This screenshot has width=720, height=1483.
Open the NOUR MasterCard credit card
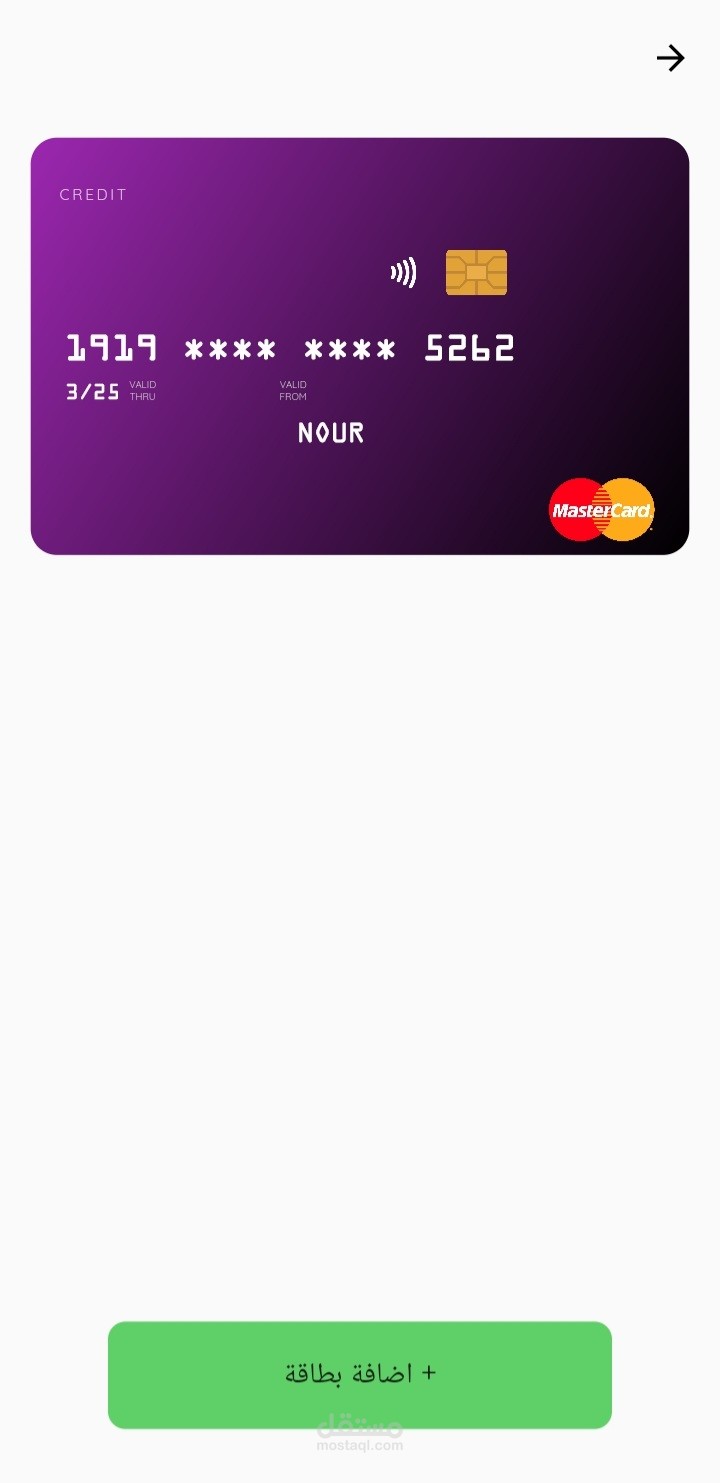point(359,346)
